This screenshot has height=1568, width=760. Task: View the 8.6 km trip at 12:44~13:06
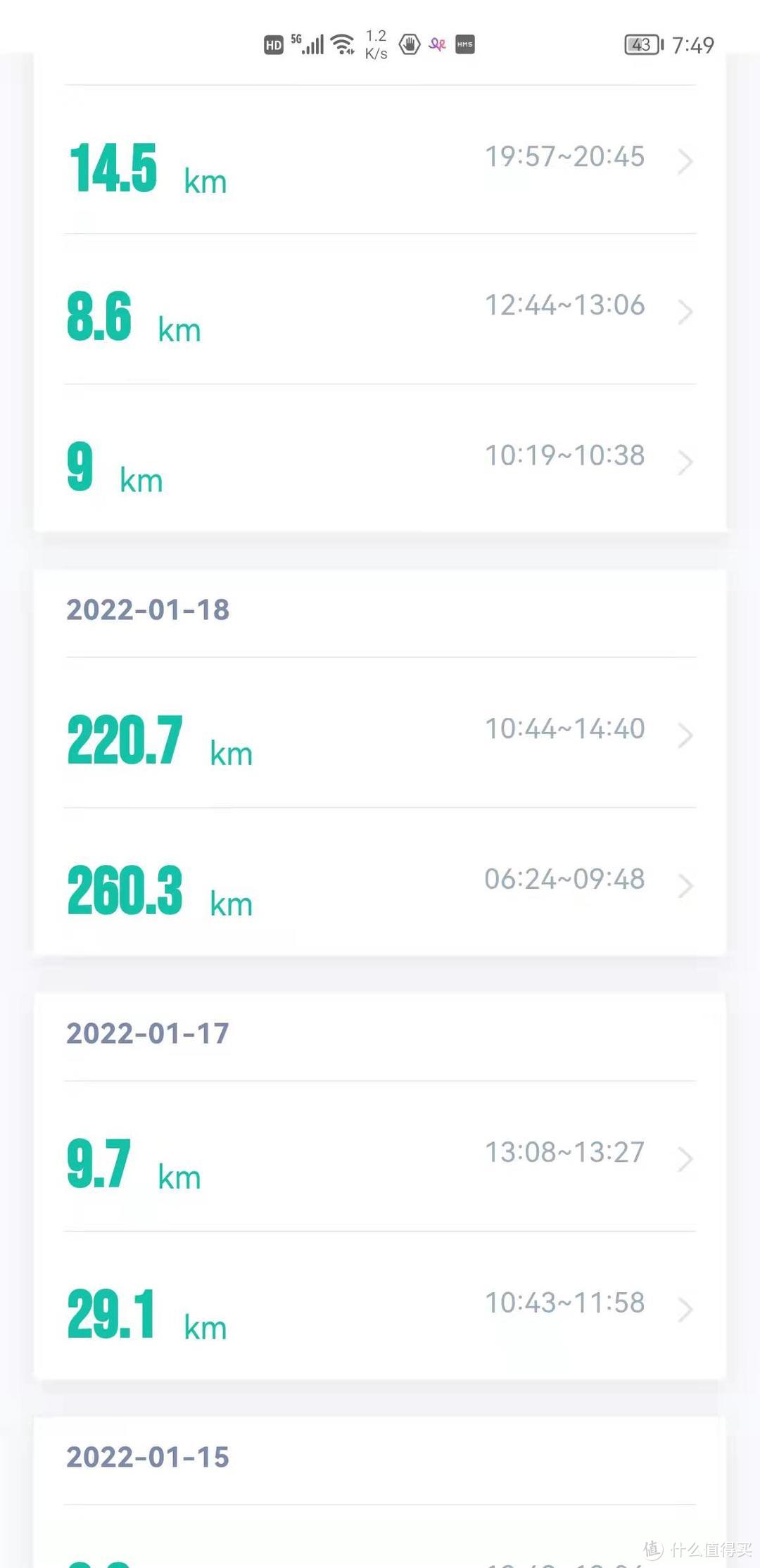pos(380,310)
